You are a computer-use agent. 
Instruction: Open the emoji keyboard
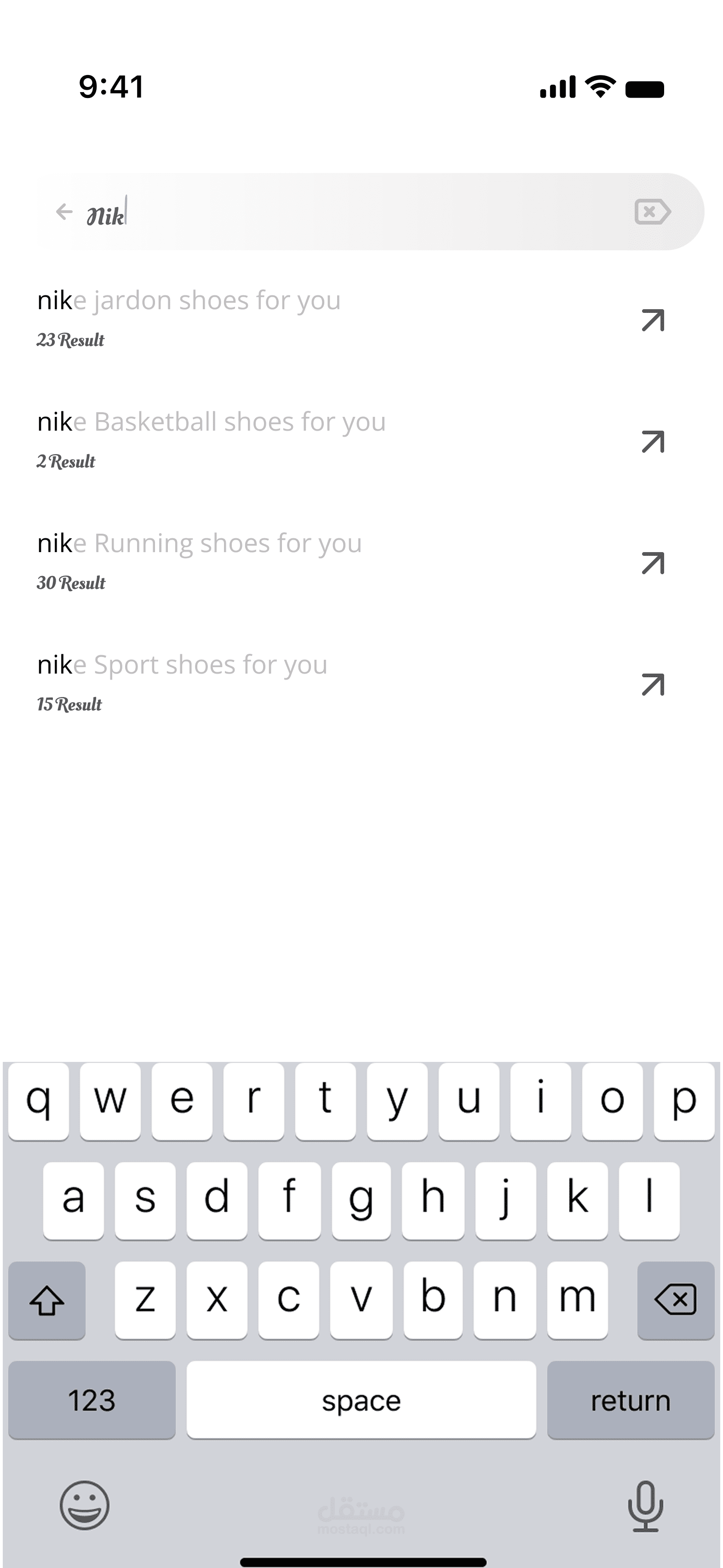(85, 1505)
